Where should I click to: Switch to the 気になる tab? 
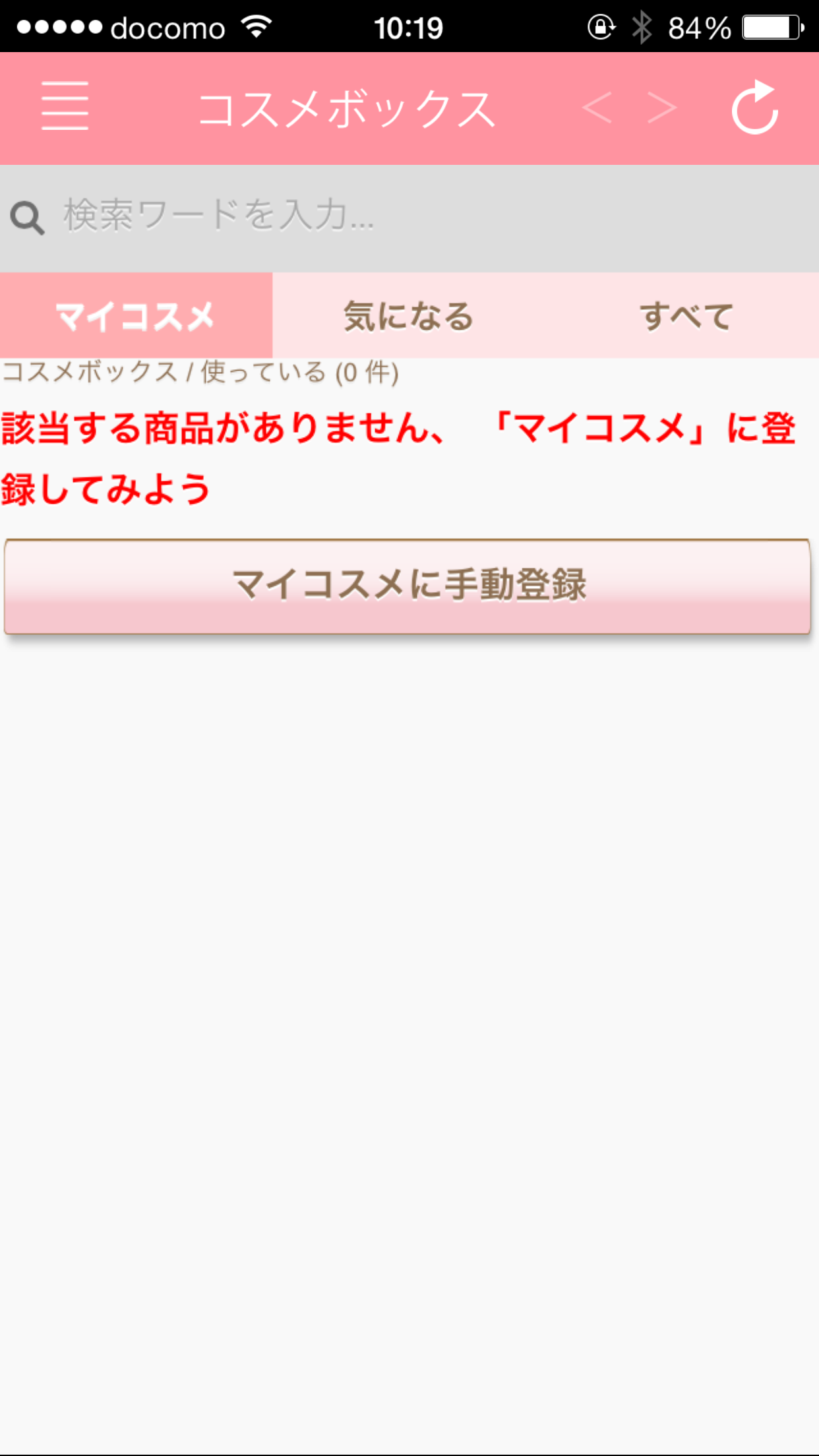pyautogui.click(x=409, y=315)
